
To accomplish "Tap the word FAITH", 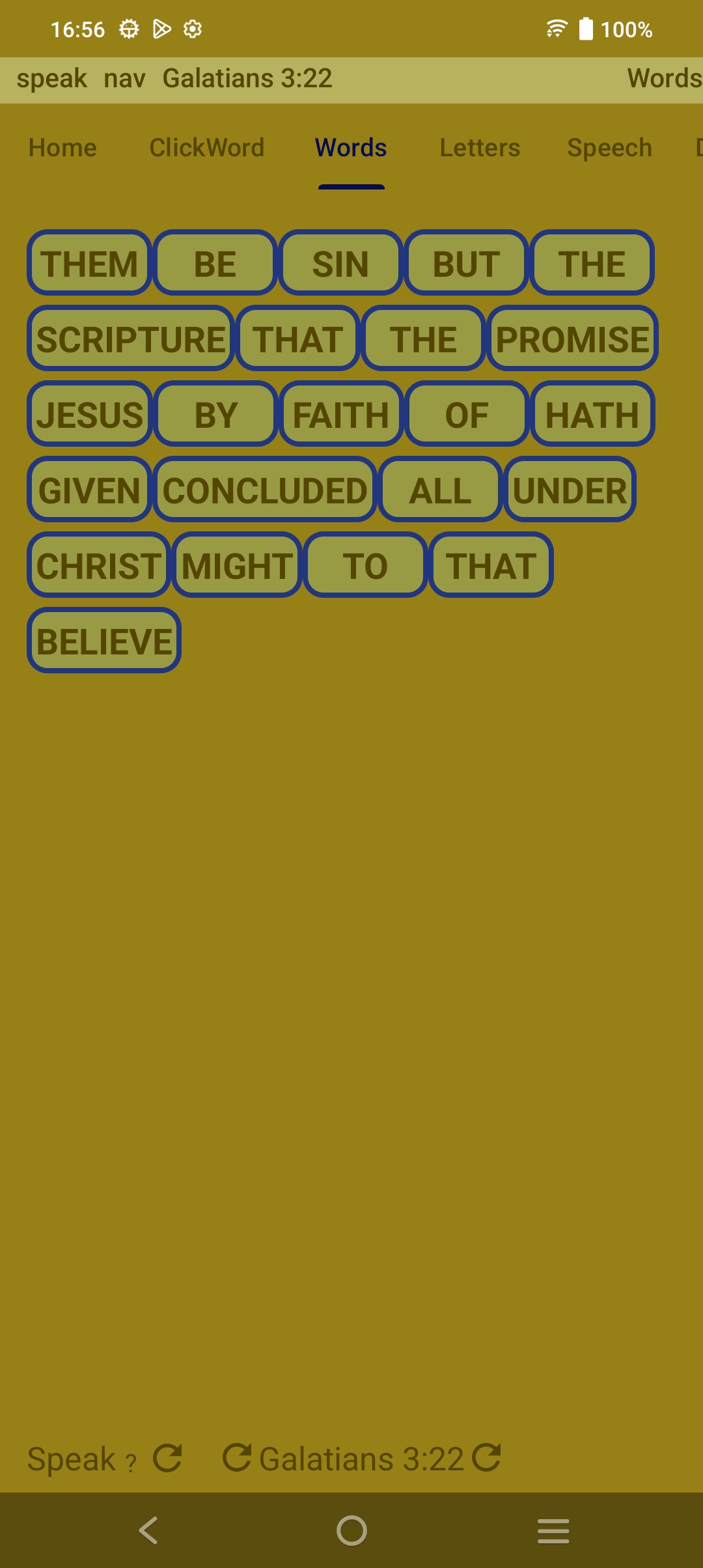I will point(341,414).
